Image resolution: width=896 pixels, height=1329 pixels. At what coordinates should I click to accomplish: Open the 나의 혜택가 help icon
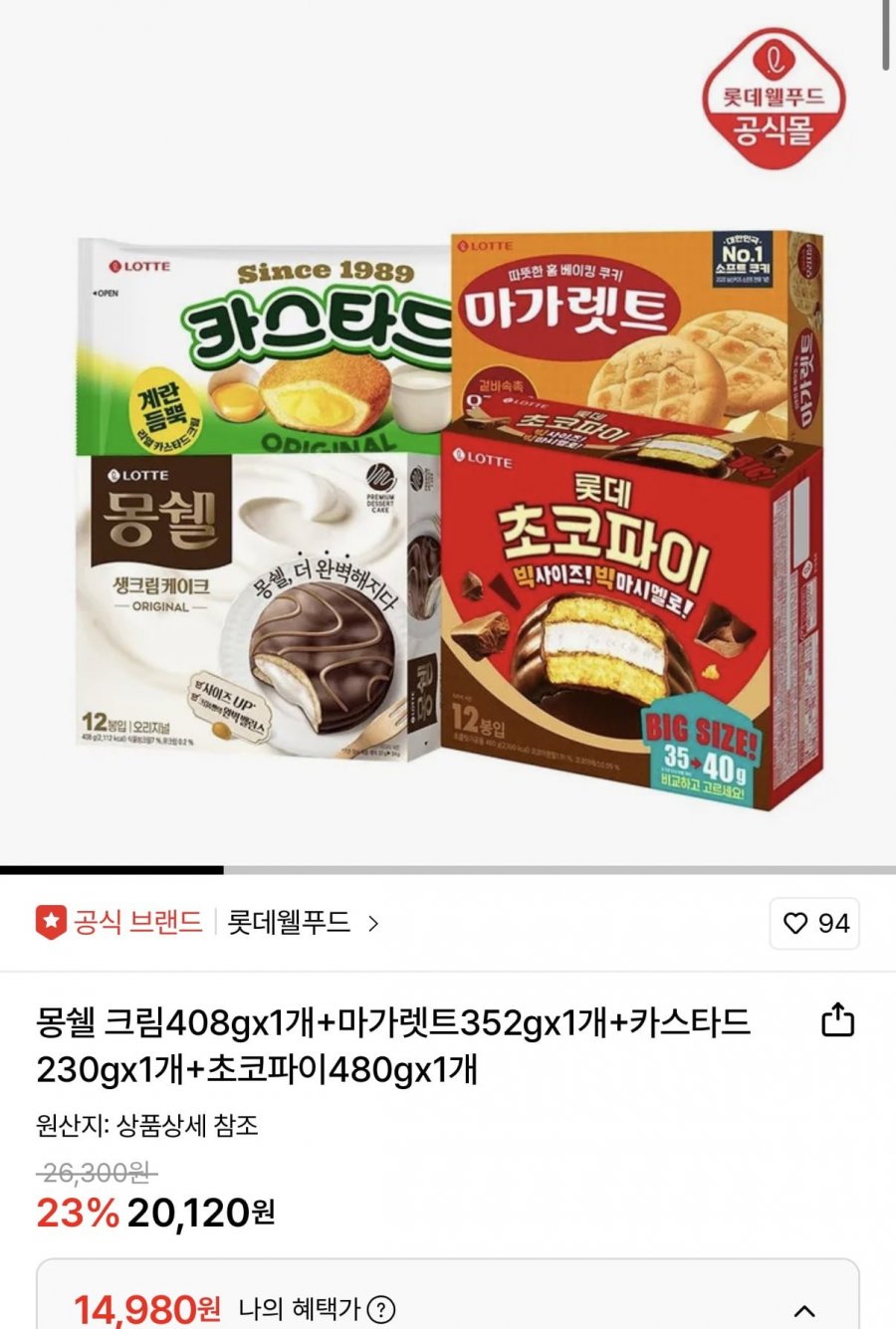pyautogui.click(x=381, y=1309)
